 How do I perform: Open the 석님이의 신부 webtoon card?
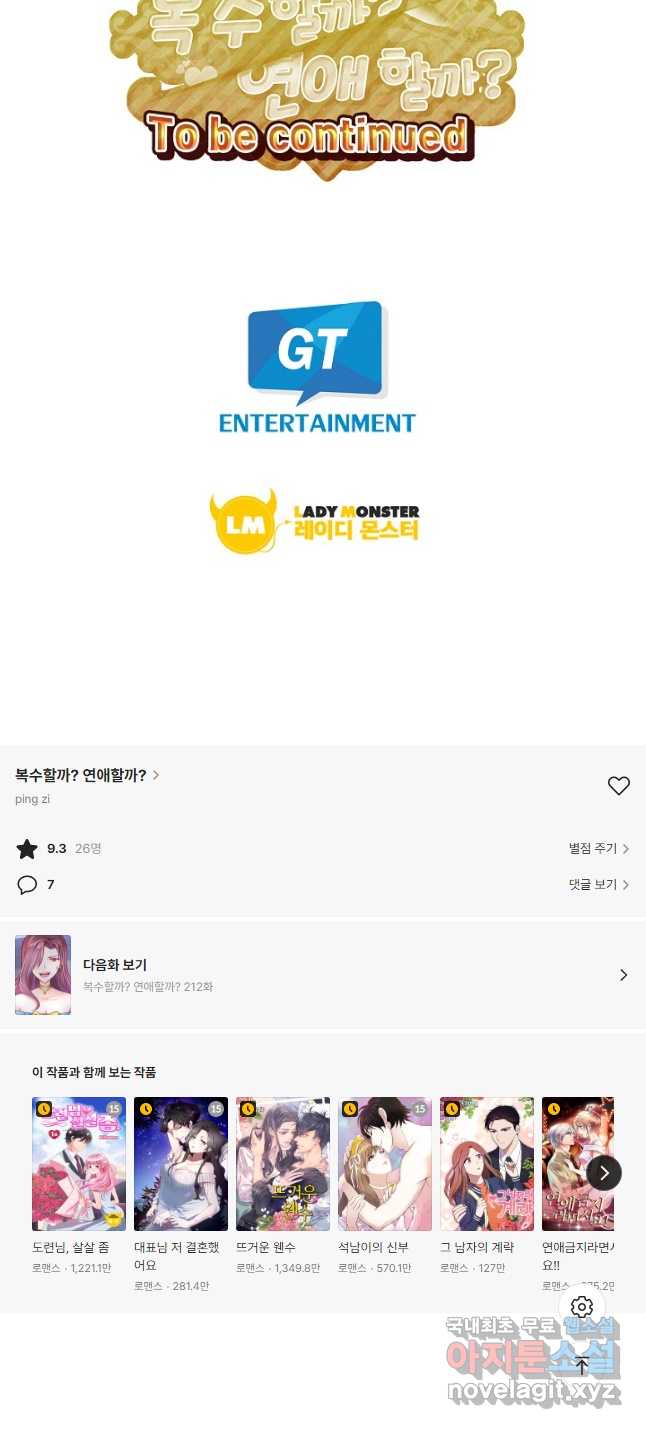(x=385, y=1164)
